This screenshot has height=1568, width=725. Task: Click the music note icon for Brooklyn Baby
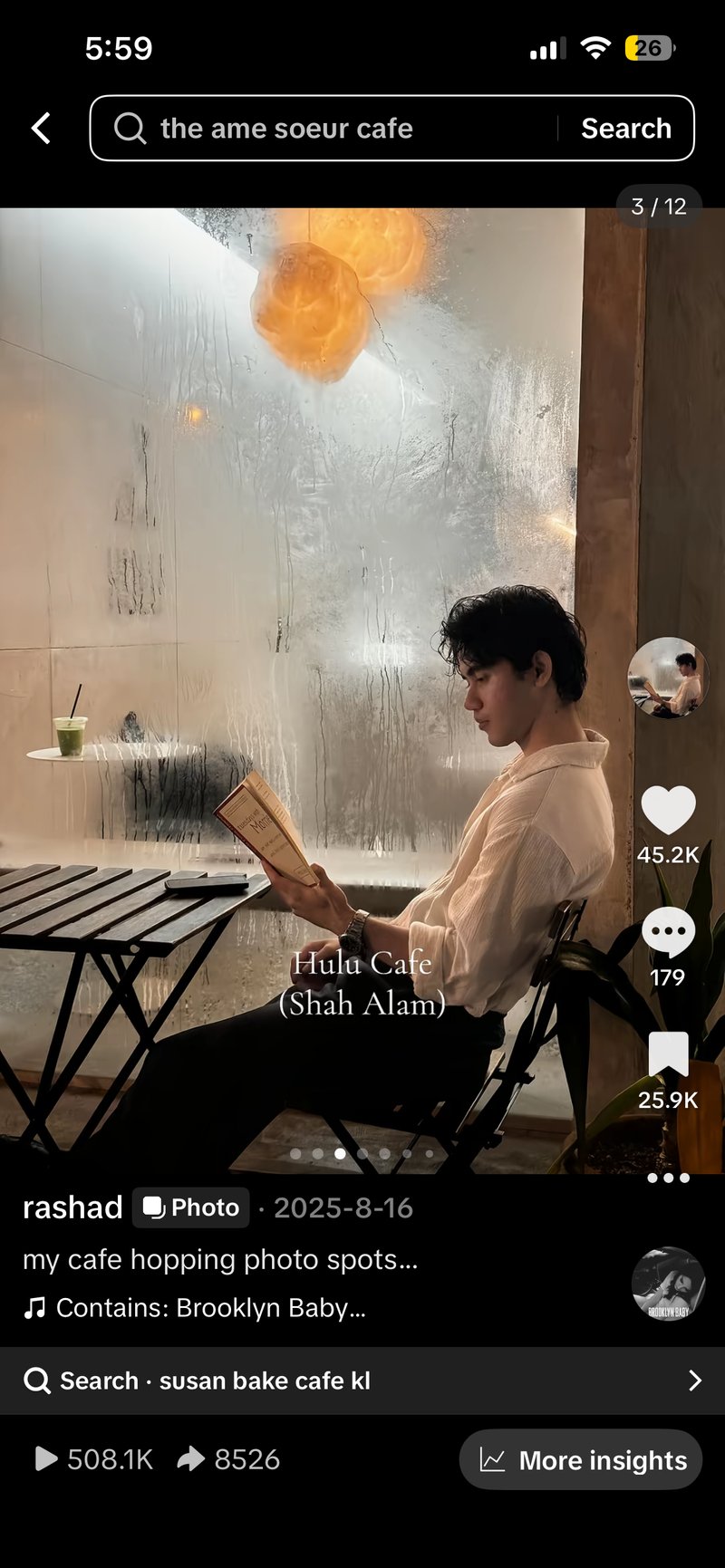(34, 1307)
